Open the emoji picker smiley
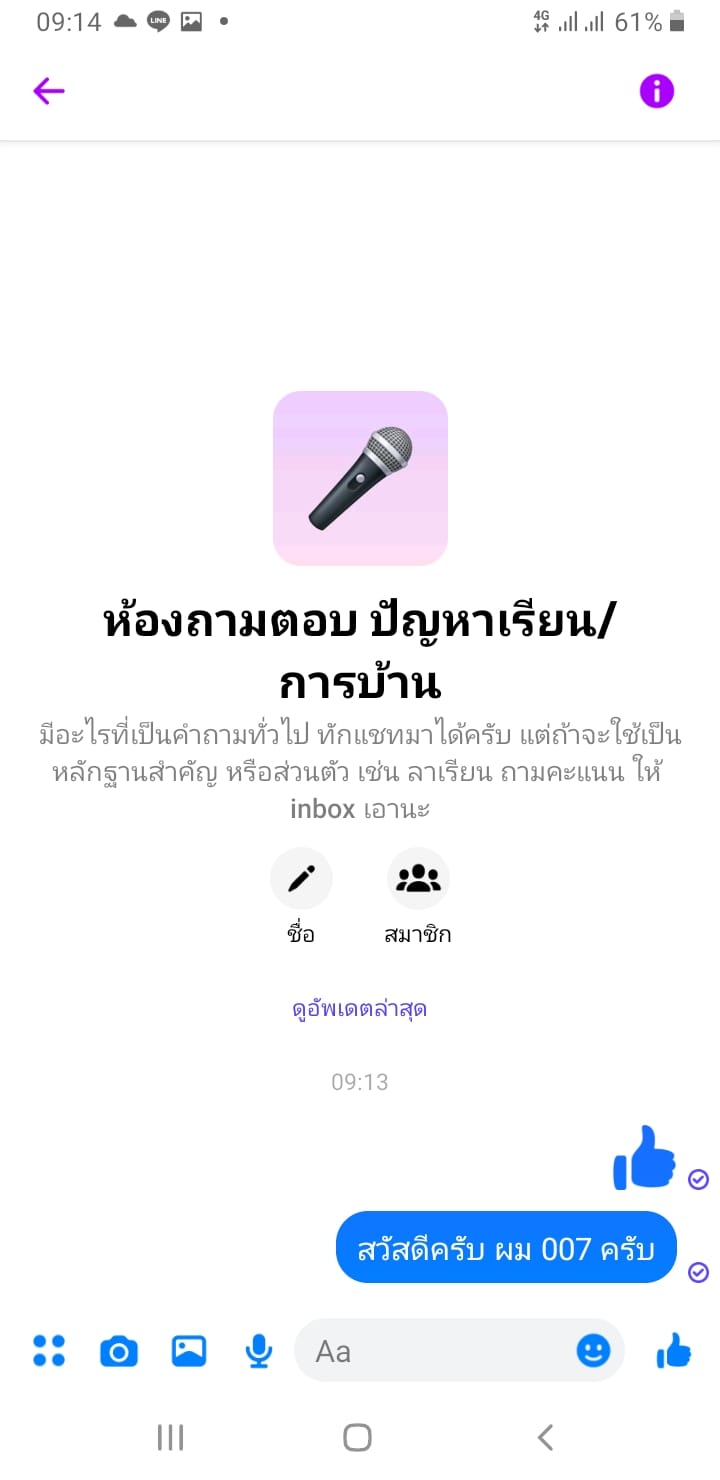720x1480 pixels. tap(594, 1351)
